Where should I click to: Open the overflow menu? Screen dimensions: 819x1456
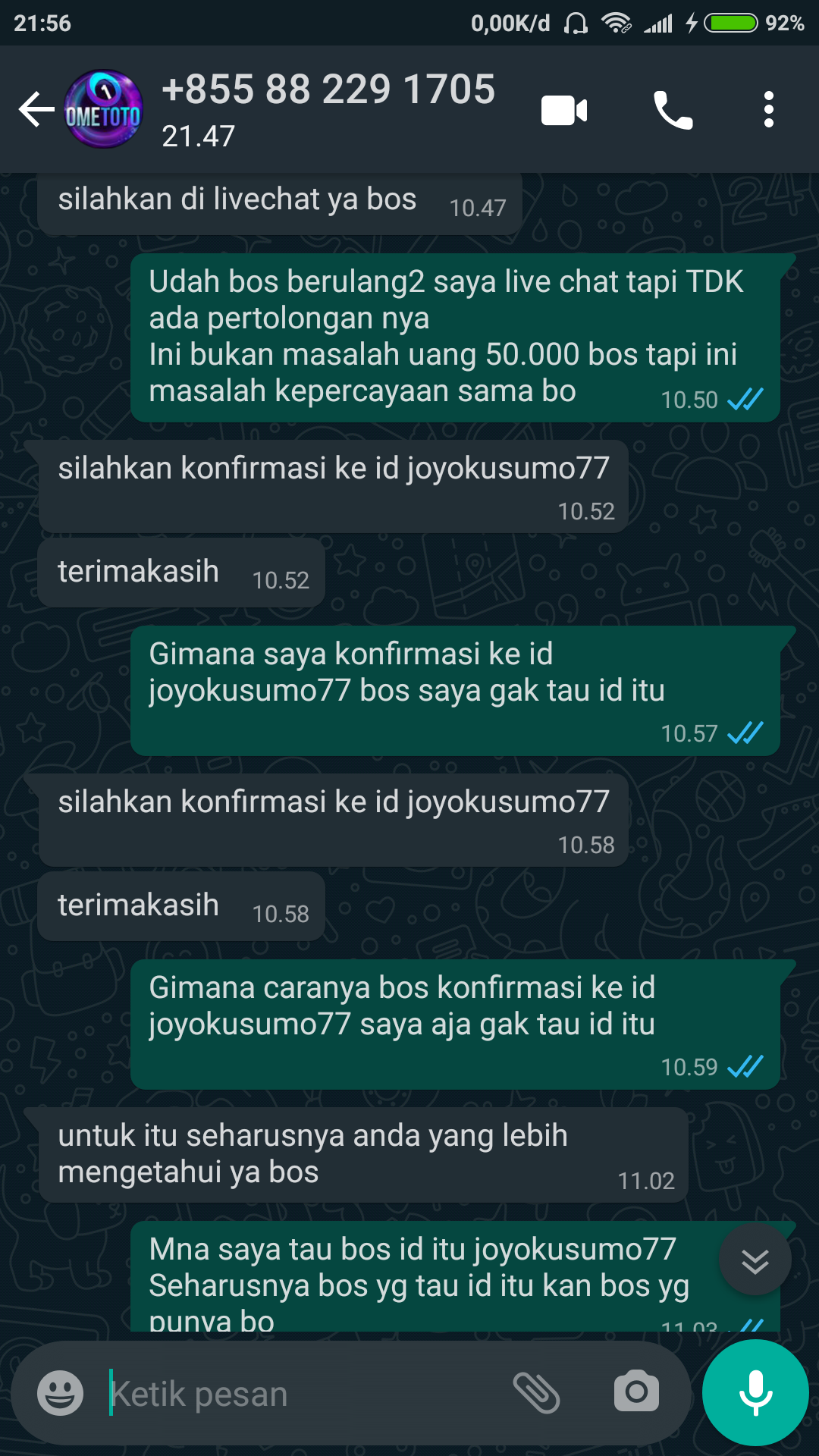tap(768, 111)
